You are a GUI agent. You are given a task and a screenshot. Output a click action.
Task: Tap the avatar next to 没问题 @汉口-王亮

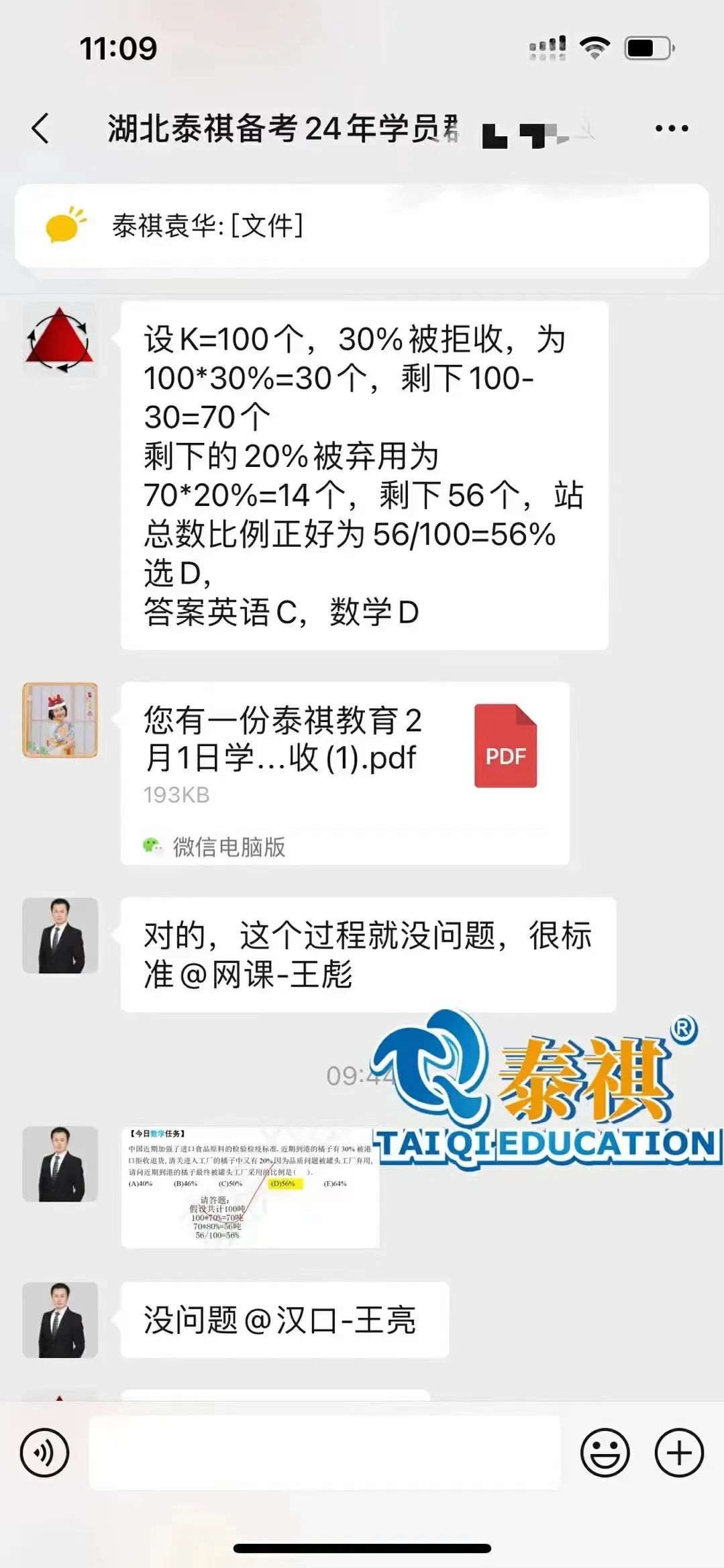60,1320
